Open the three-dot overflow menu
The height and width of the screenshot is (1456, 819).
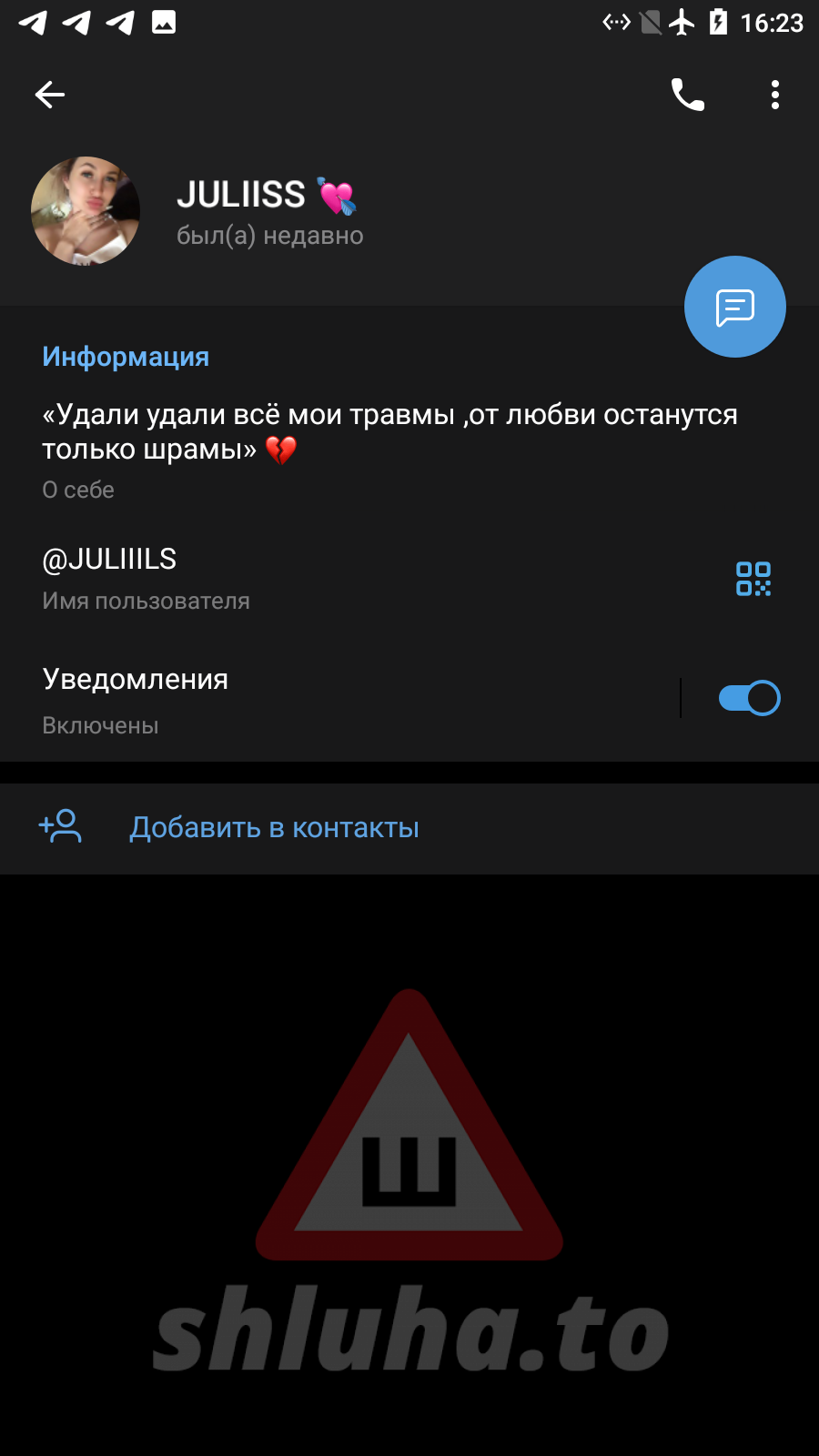(x=774, y=95)
